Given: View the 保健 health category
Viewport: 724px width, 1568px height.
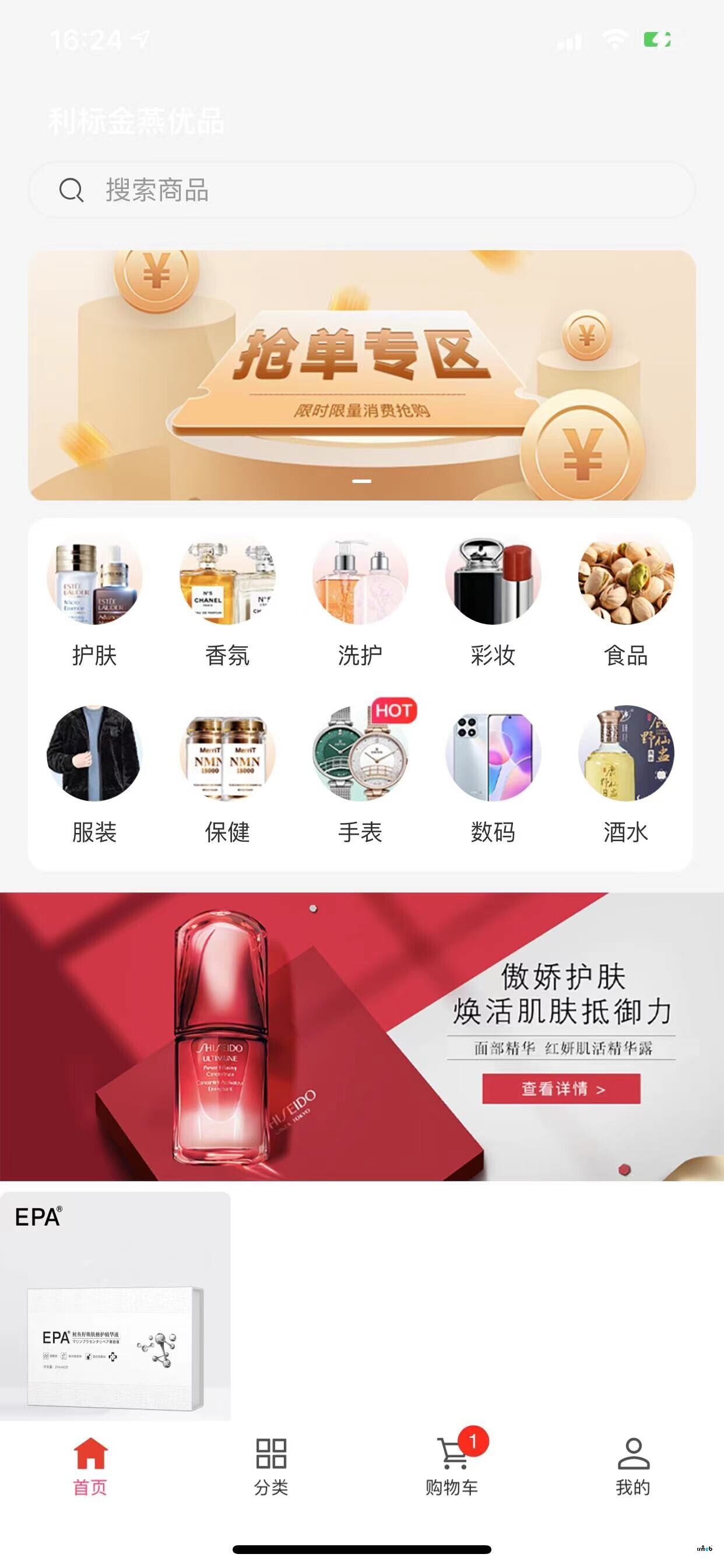Looking at the screenshot, I should click(x=227, y=774).
